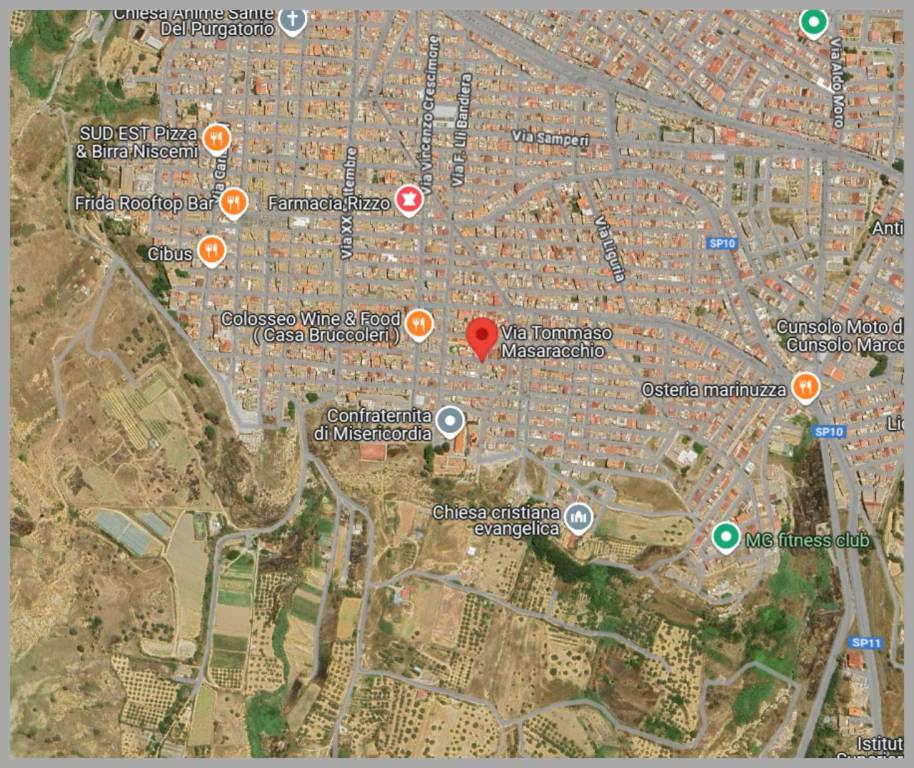Screen dimensions: 914x768
Task: Open Chiesa Anime Sante Del Purgatorio pin
Action: coord(292,20)
